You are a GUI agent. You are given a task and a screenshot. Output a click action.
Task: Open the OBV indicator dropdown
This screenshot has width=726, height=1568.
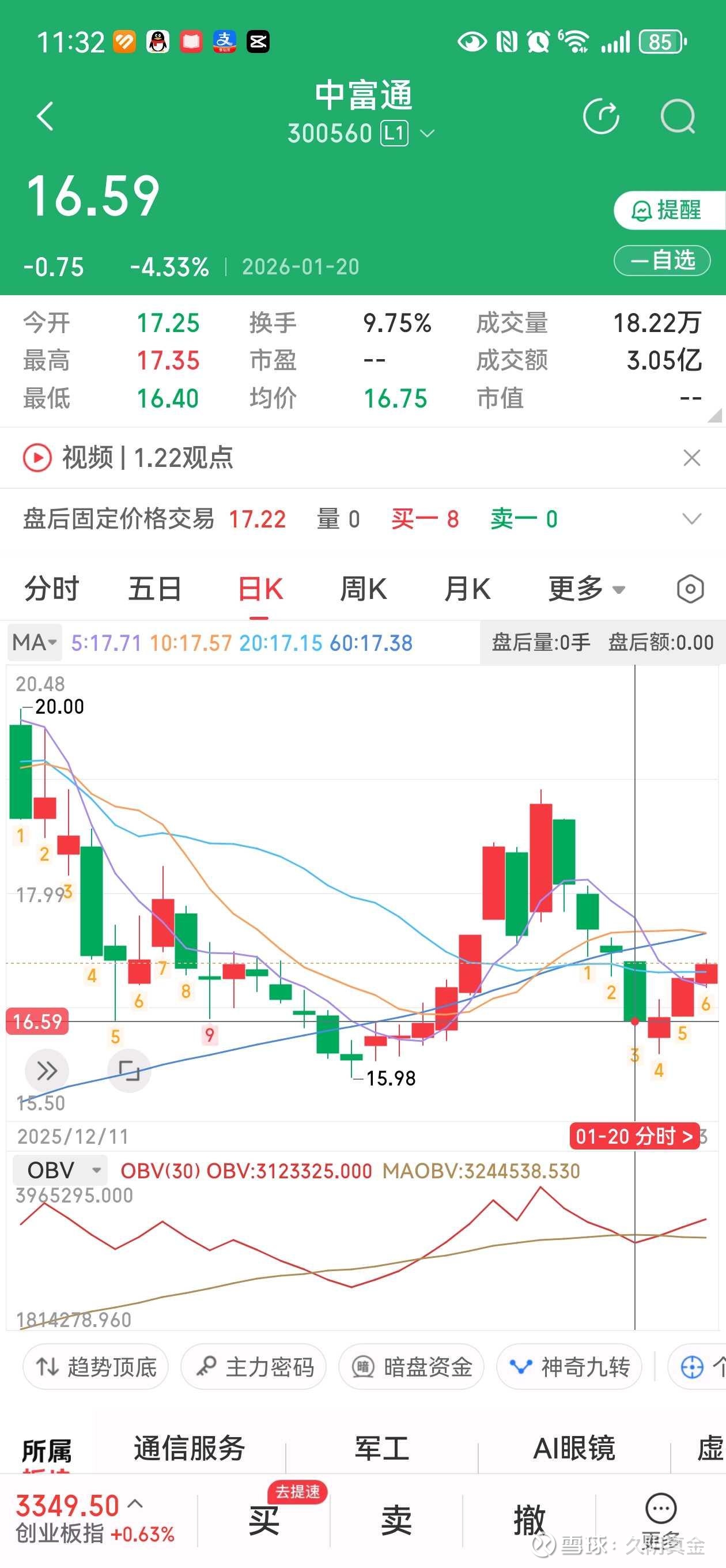60,1170
